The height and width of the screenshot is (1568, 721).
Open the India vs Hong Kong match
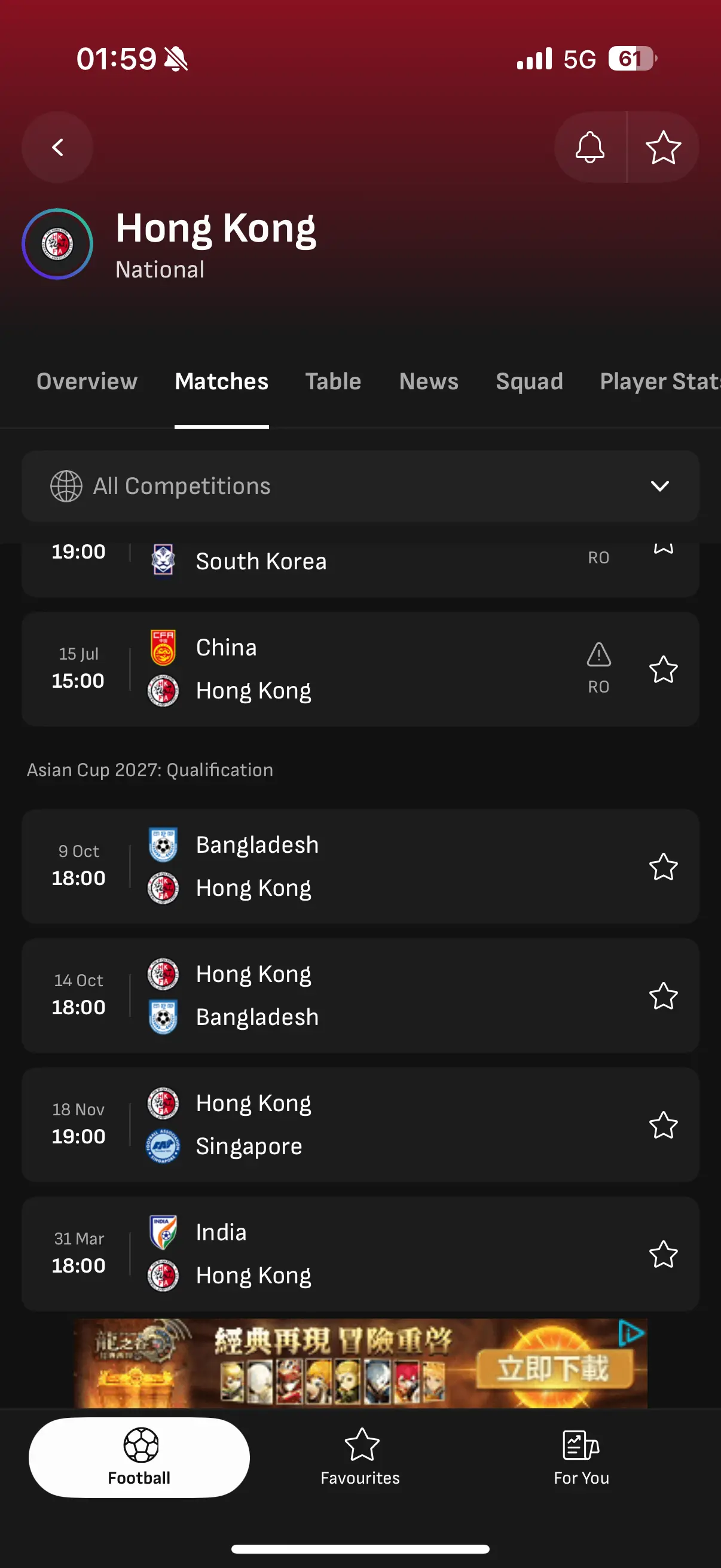(x=360, y=1253)
